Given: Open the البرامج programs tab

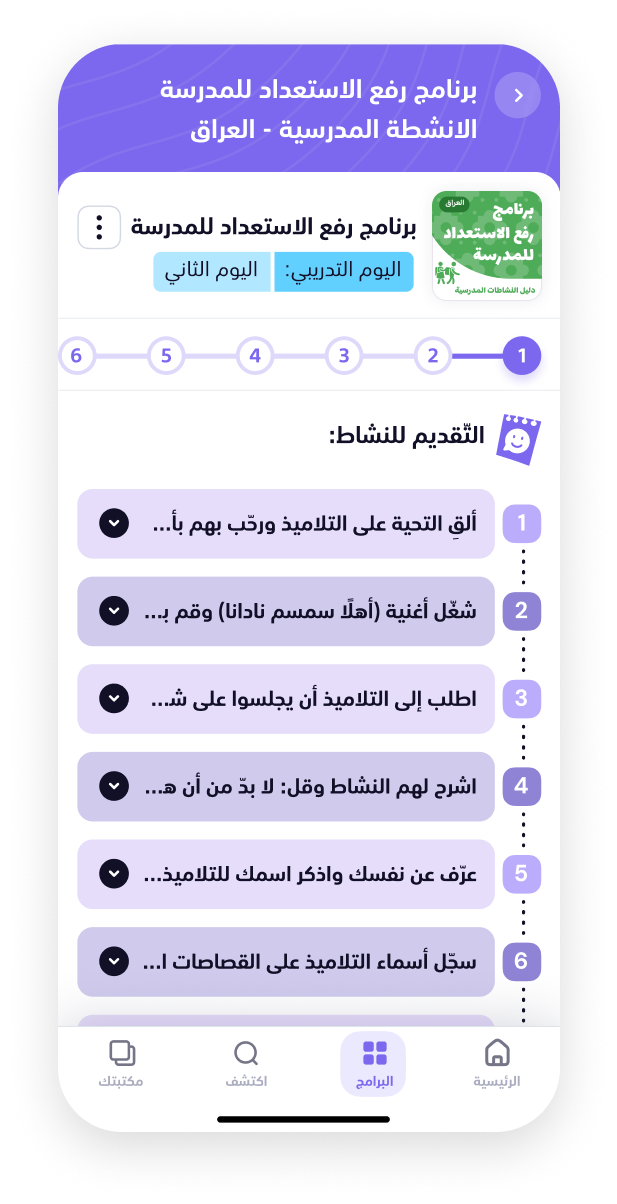Looking at the screenshot, I should (374, 1064).
